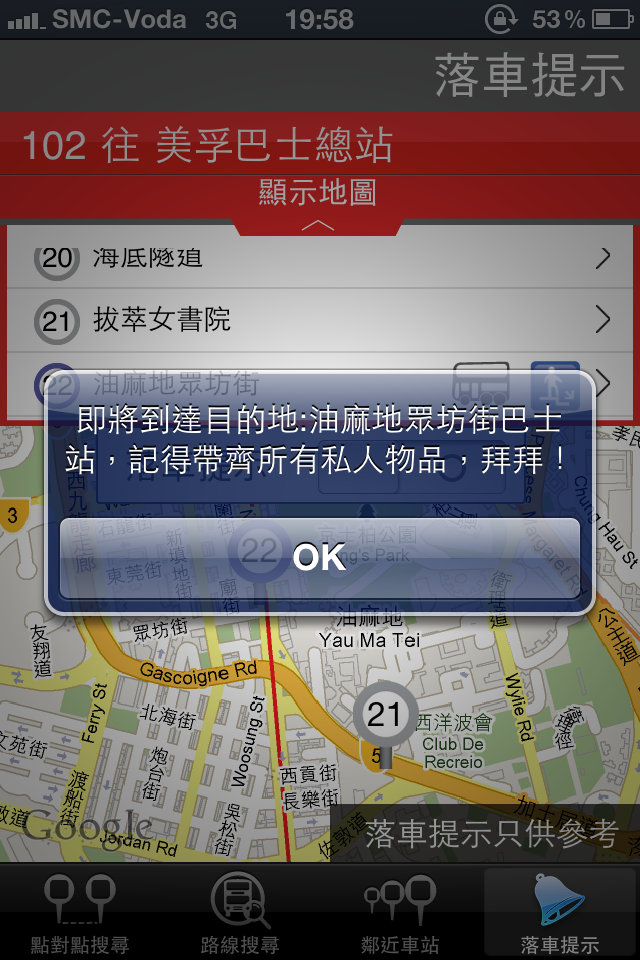Screen dimensions: 640x960
Task: Open stop 20 海底隧道
Action: pos(320,259)
